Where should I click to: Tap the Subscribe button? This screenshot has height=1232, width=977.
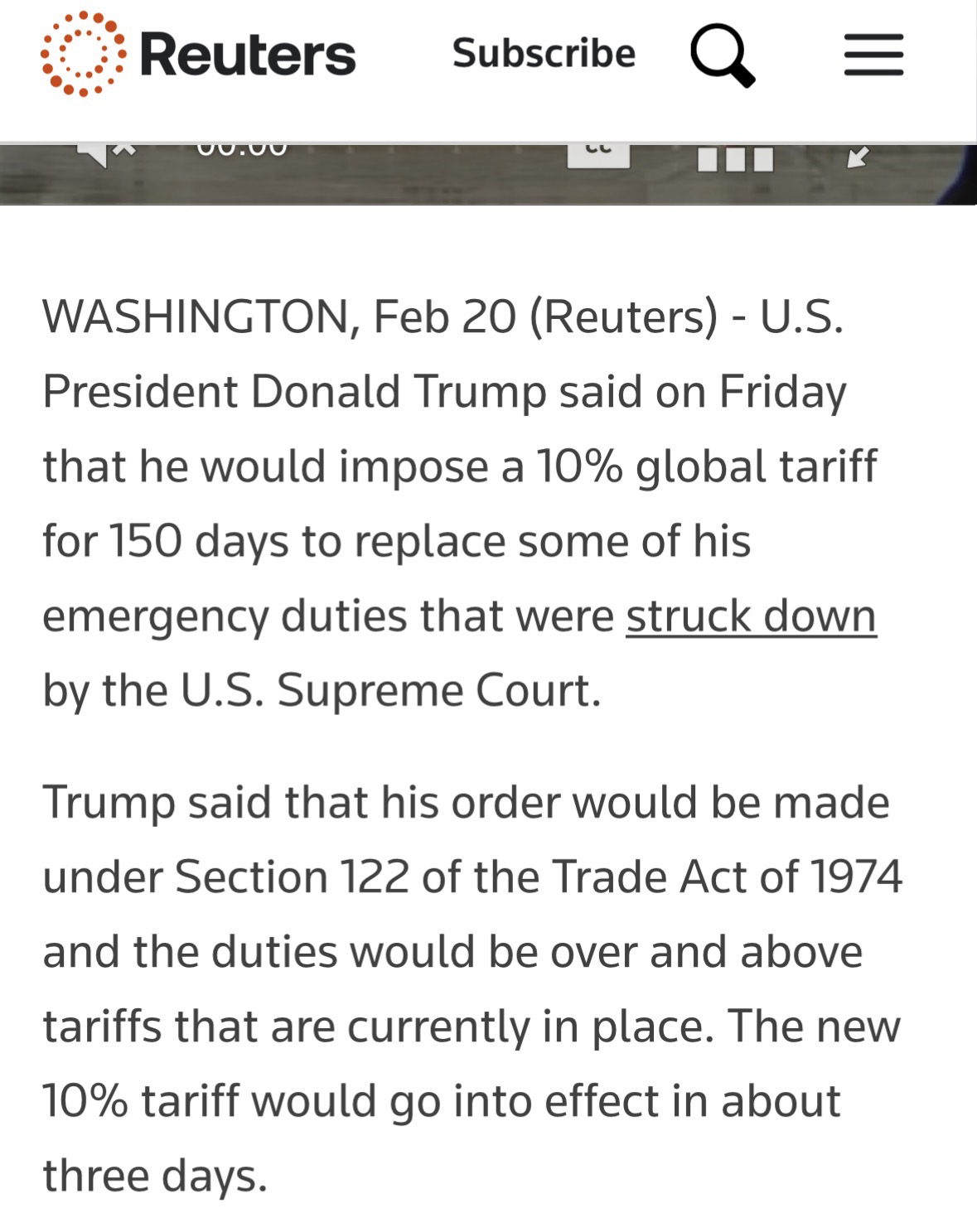pyautogui.click(x=544, y=53)
